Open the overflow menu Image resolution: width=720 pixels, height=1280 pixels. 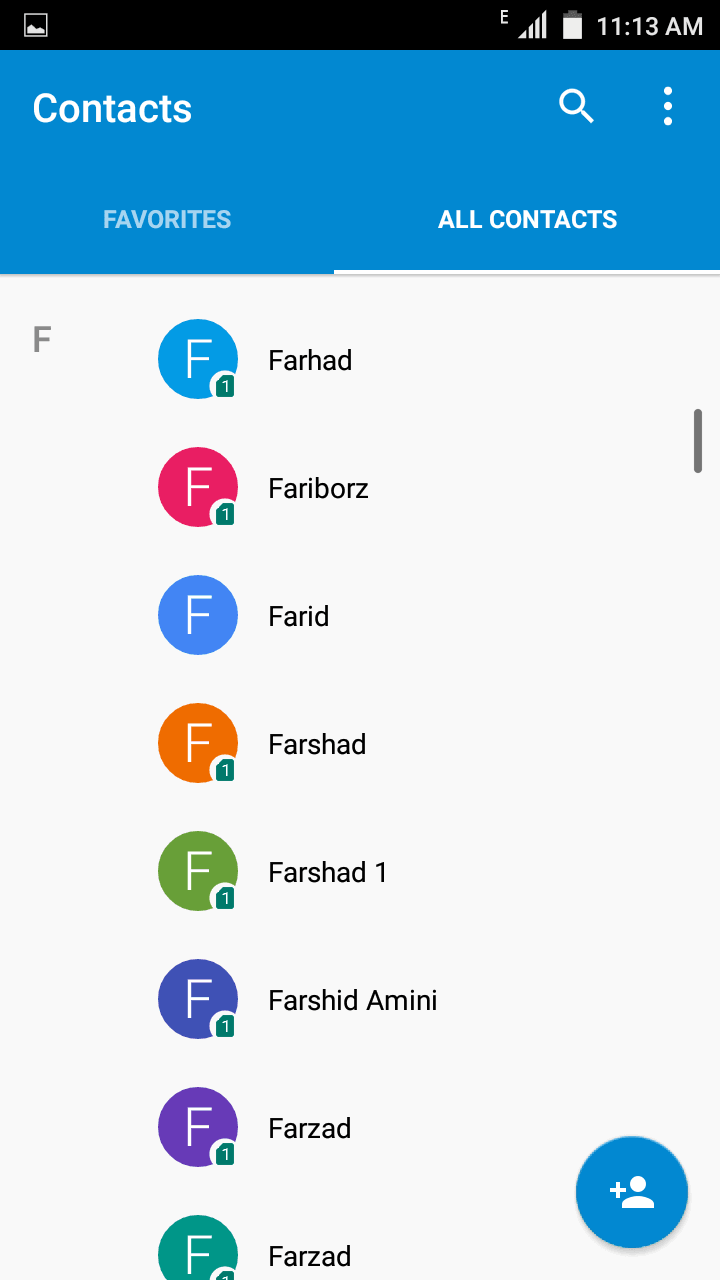click(x=667, y=107)
